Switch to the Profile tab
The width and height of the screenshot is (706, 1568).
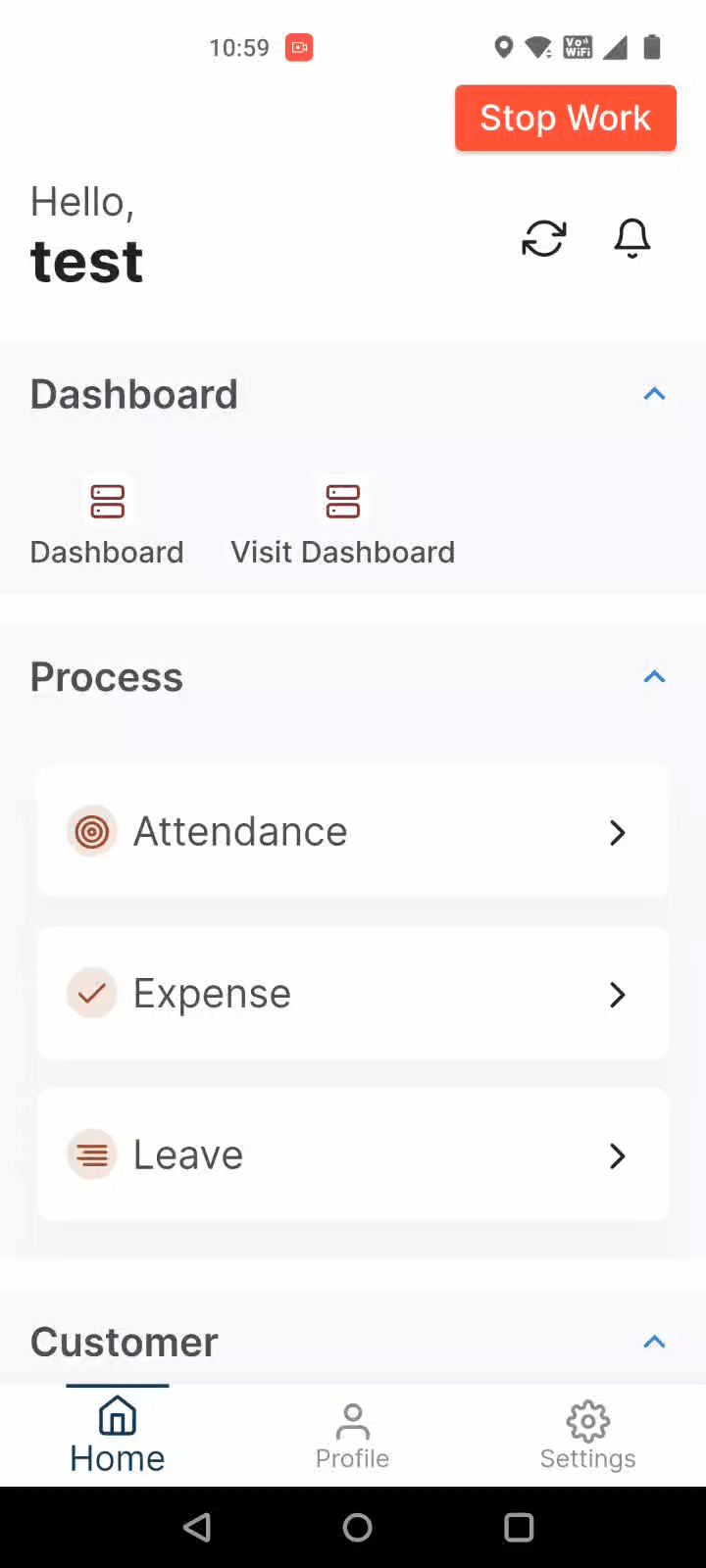point(352,1434)
